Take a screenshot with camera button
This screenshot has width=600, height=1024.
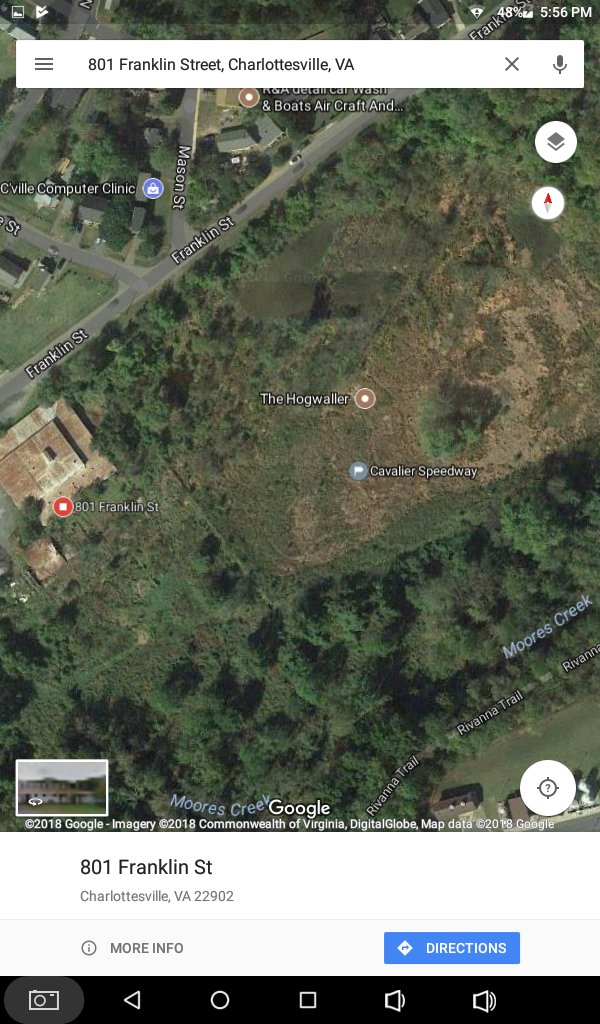click(43, 1000)
